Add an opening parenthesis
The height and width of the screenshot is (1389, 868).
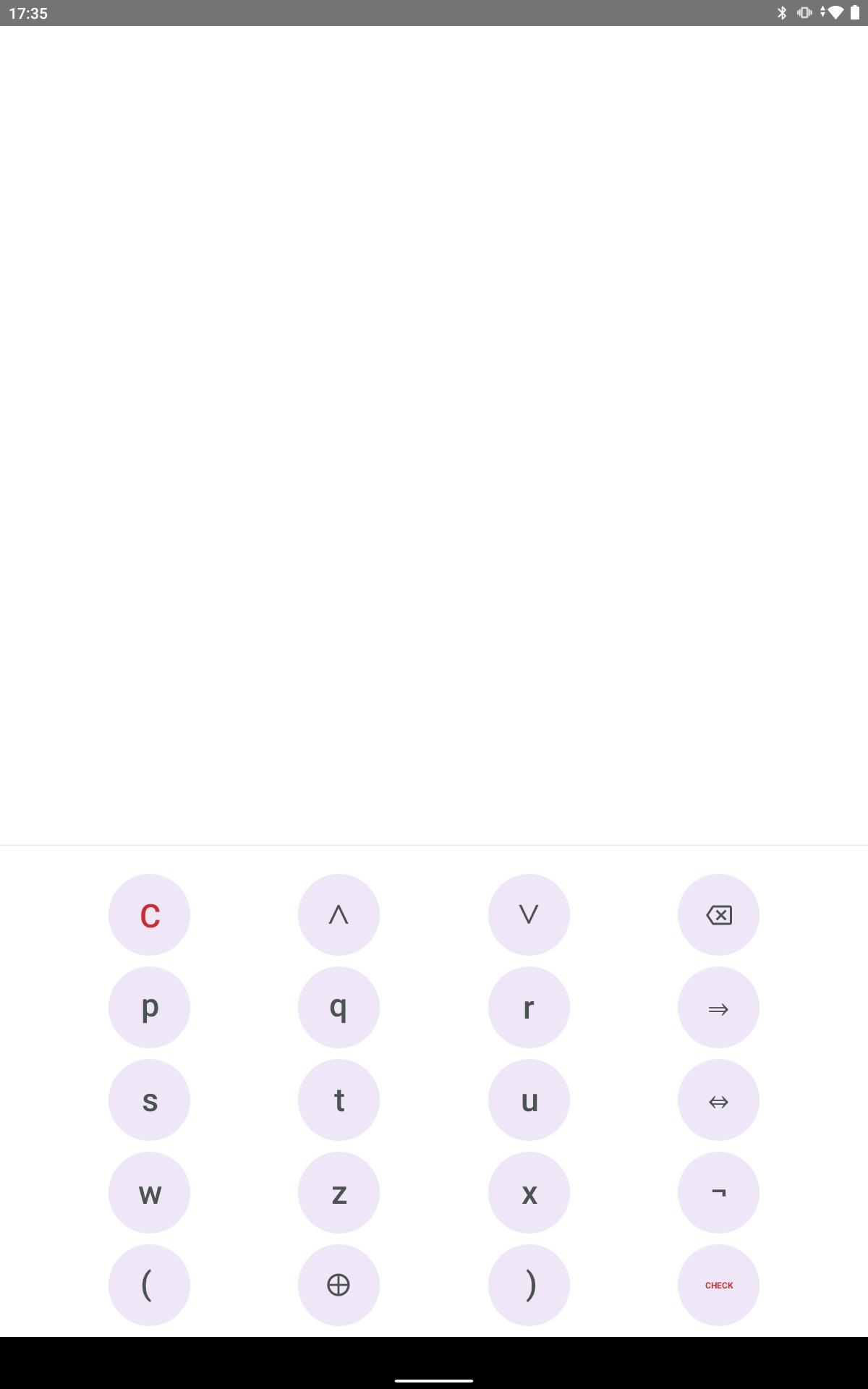click(x=149, y=1285)
